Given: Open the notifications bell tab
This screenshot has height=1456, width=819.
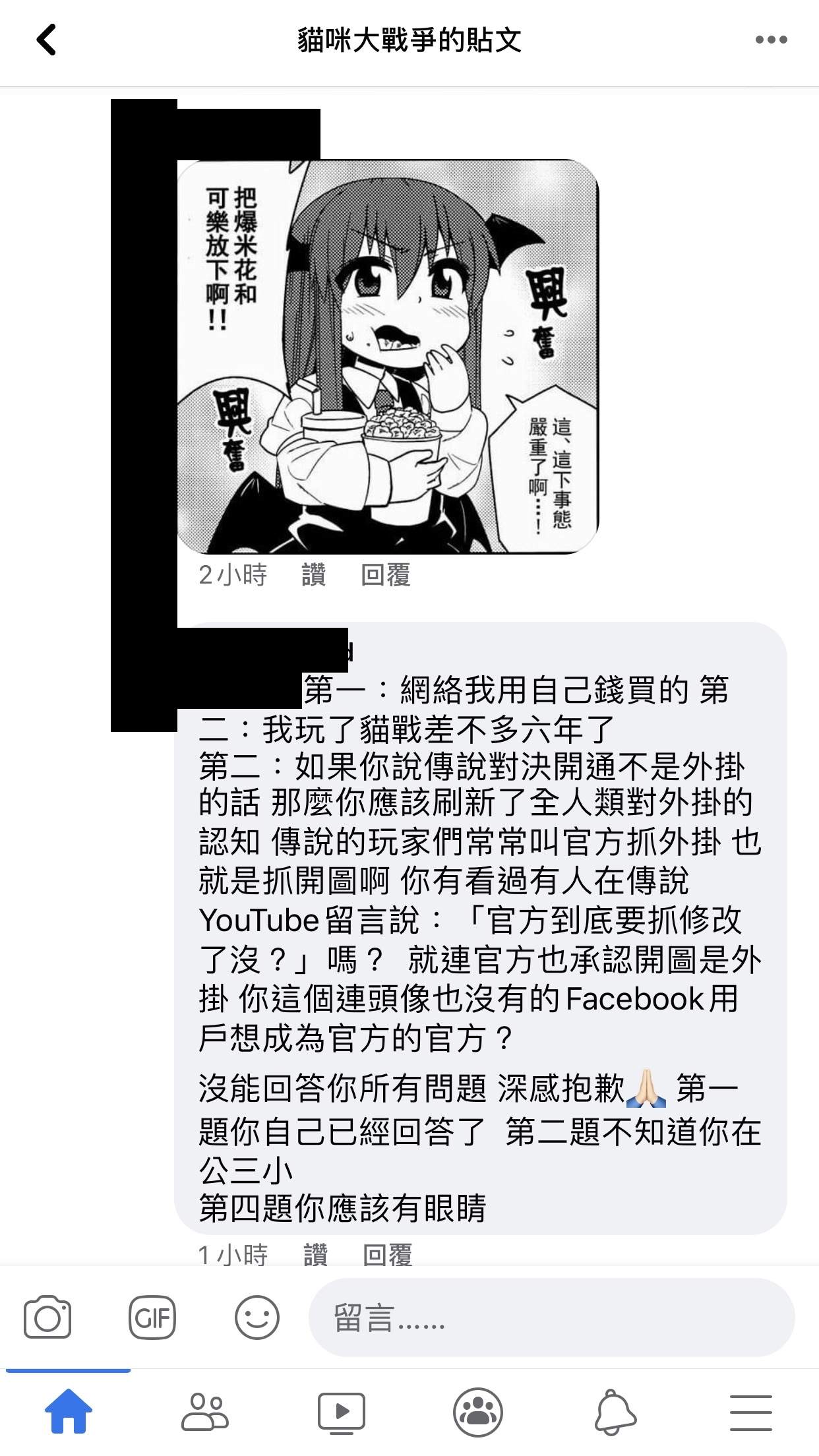Looking at the screenshot, I should click(x=615, y=1412).
